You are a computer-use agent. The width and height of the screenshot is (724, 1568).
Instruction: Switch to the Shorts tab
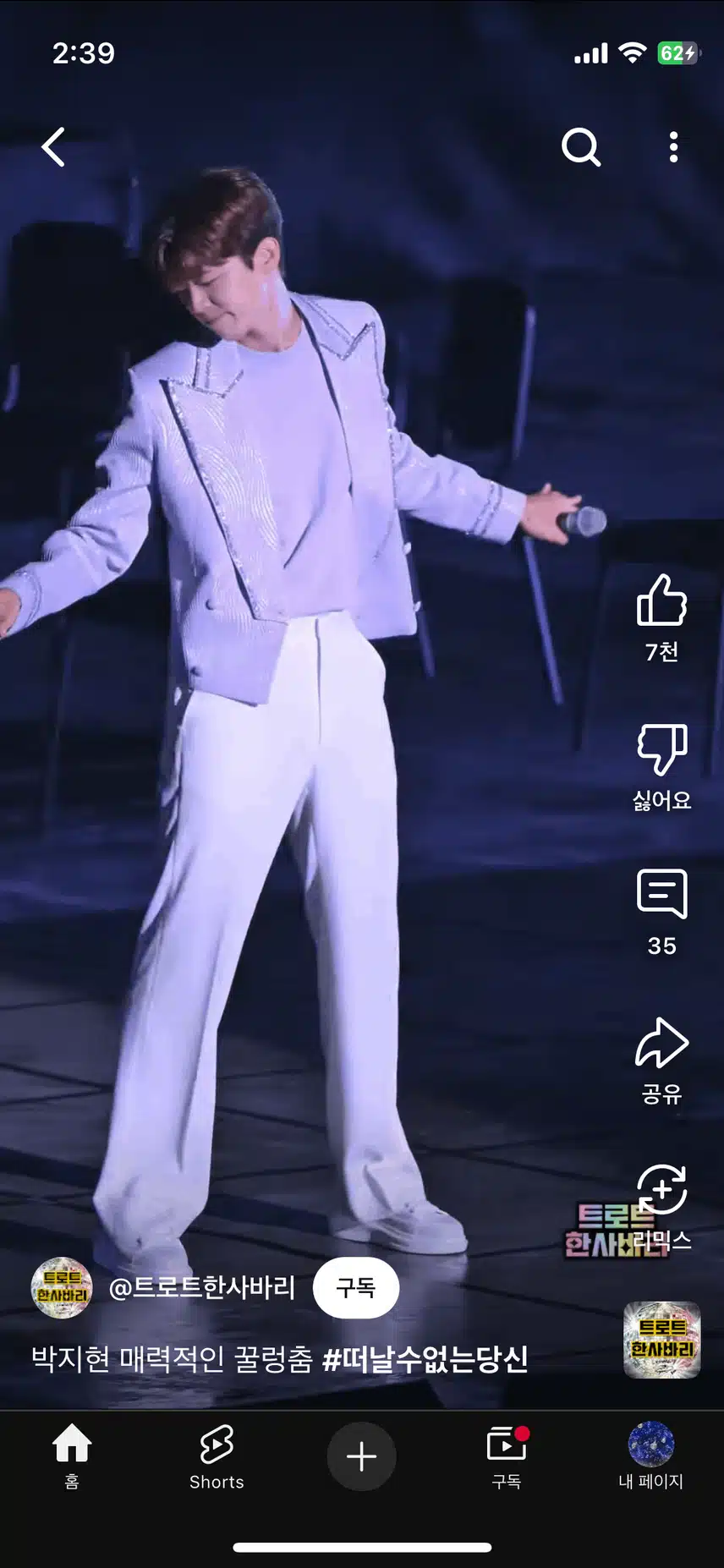[217, 1456]
